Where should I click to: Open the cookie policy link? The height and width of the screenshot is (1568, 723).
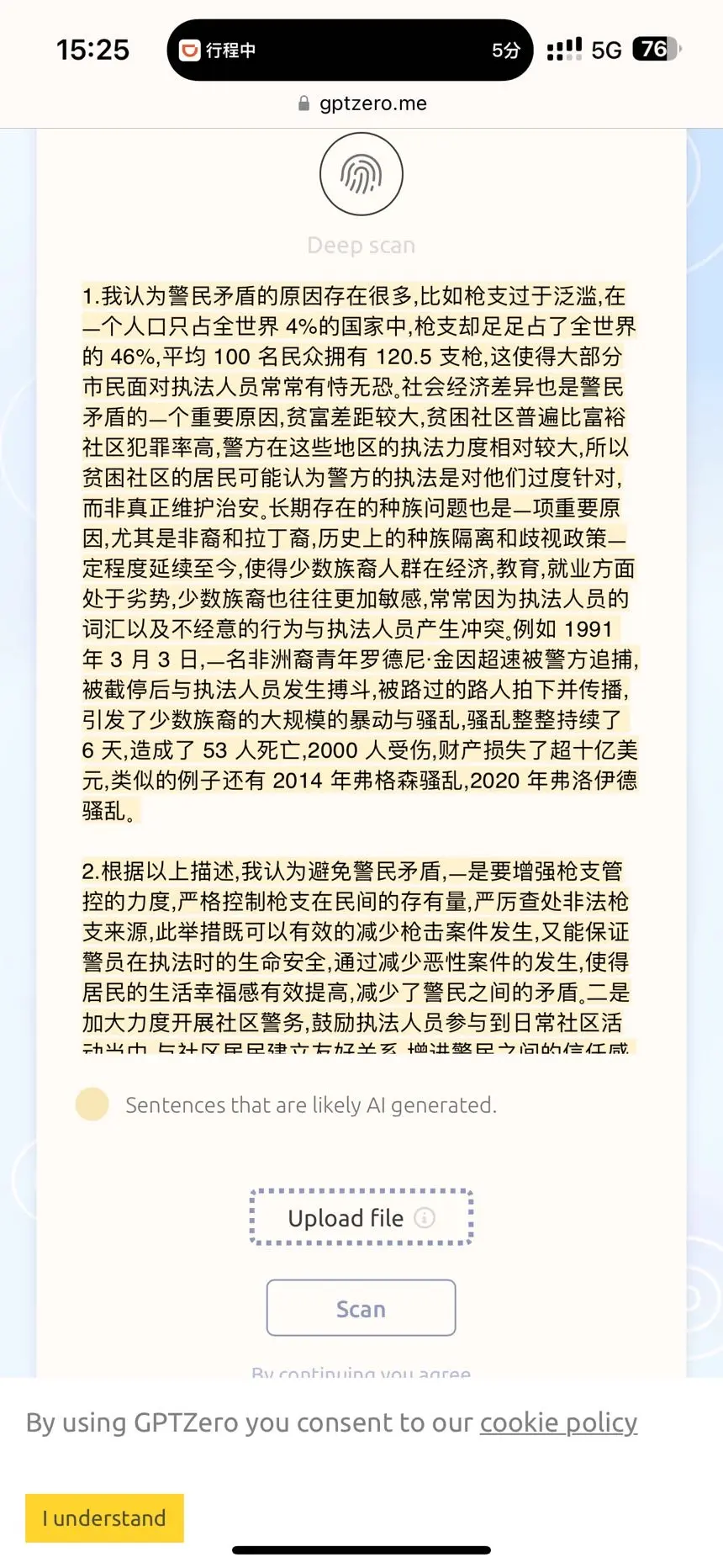[558, 1422]
